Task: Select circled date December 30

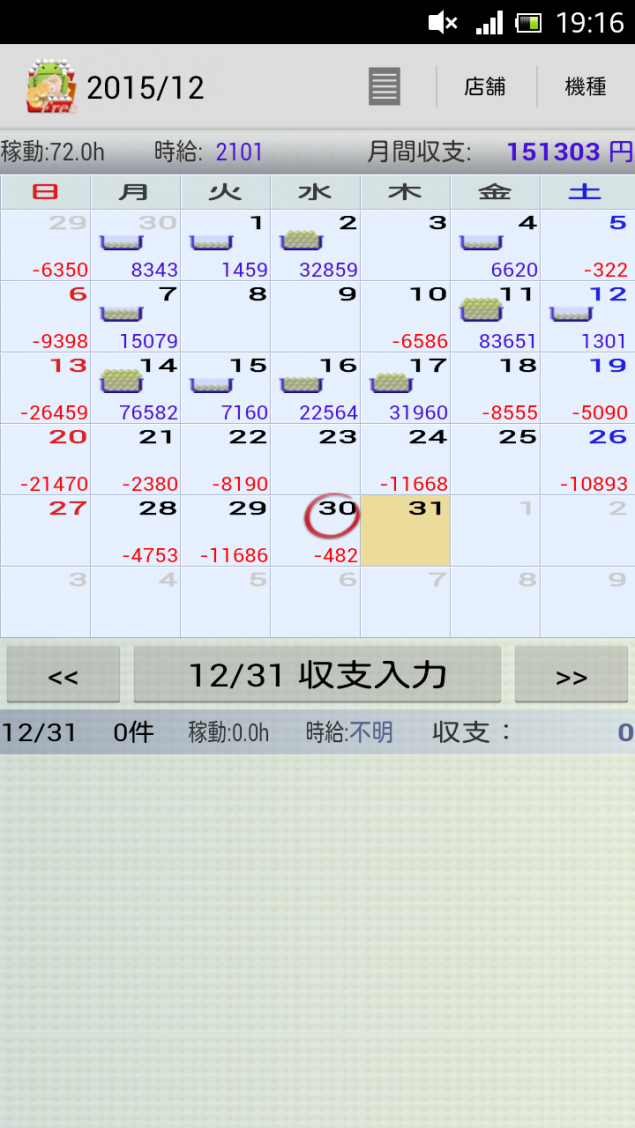Action: (315, 530)
